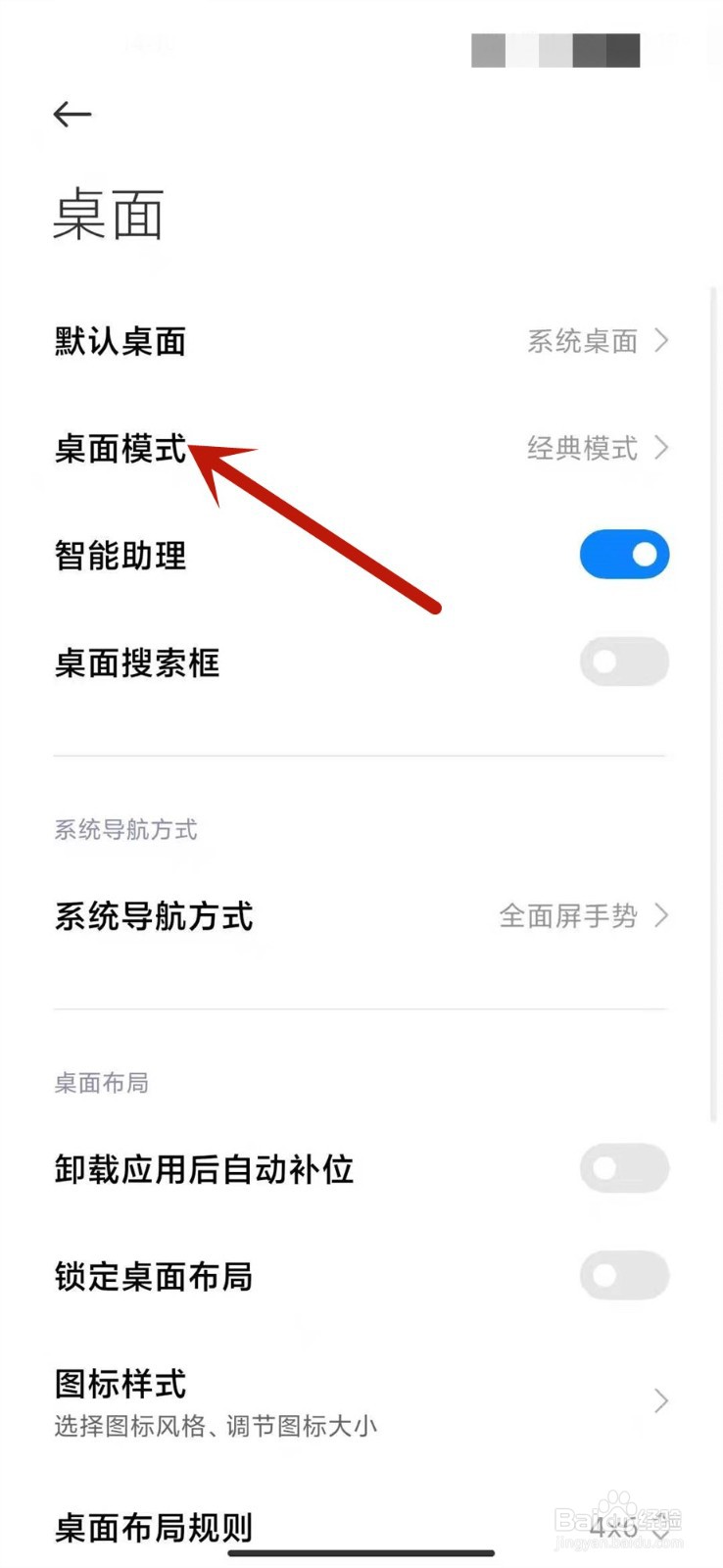Image resolution: width=723 pixels, height=1568 pixels.
Task: Expand 系统导航方式 with its arrow
Action: coord(662,916)
